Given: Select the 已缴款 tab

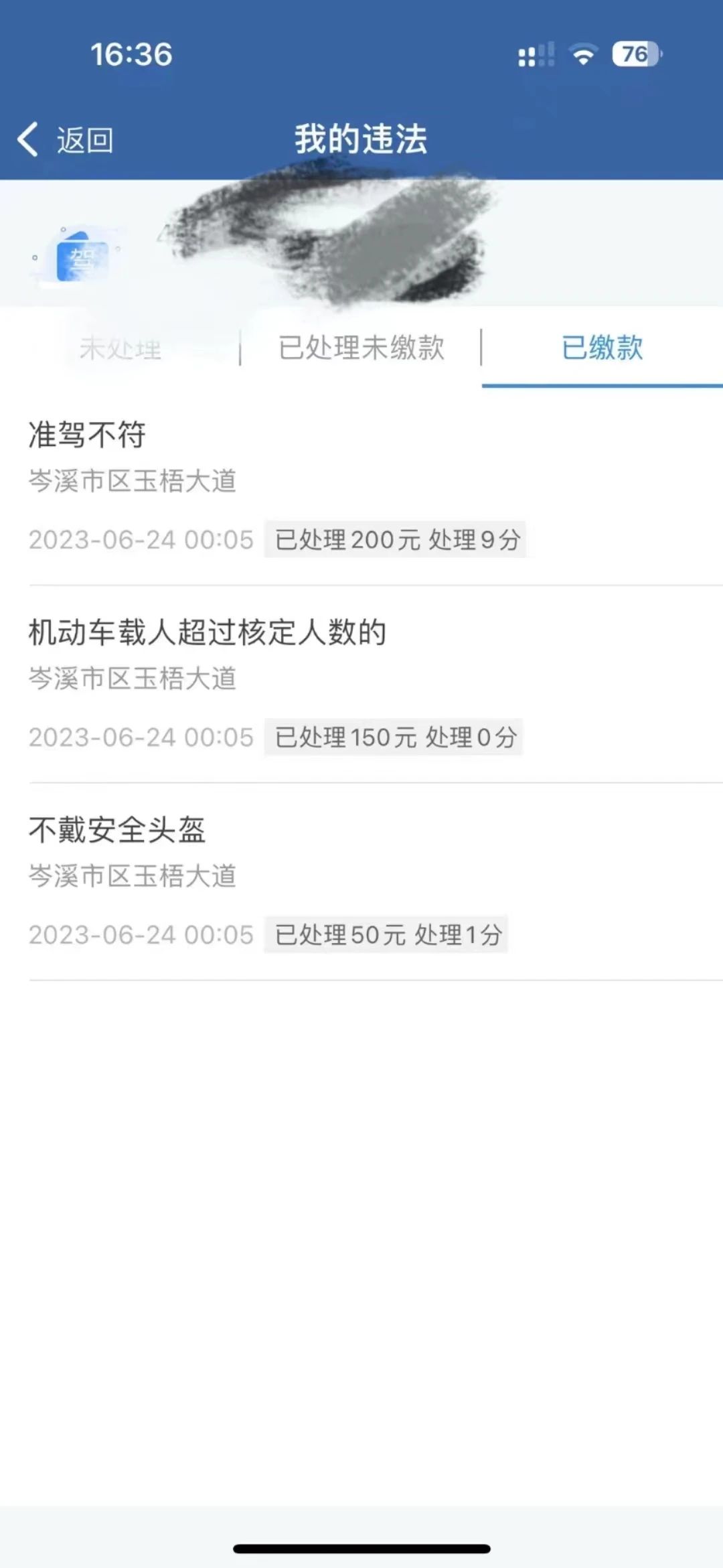Looking at the screenshot, I should click(x=602, y=348).
